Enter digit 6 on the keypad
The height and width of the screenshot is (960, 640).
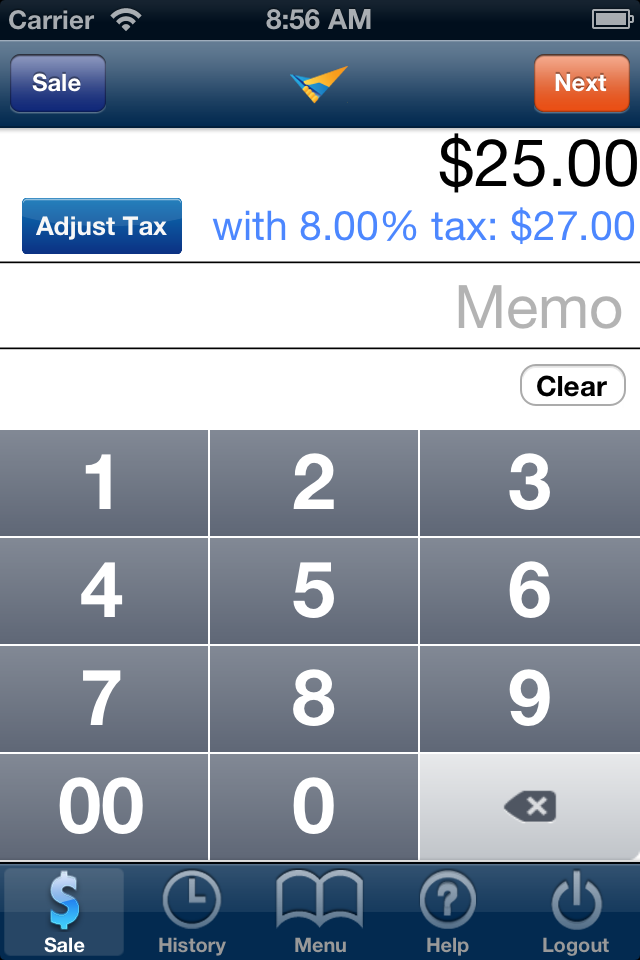[x=530, y=591]
